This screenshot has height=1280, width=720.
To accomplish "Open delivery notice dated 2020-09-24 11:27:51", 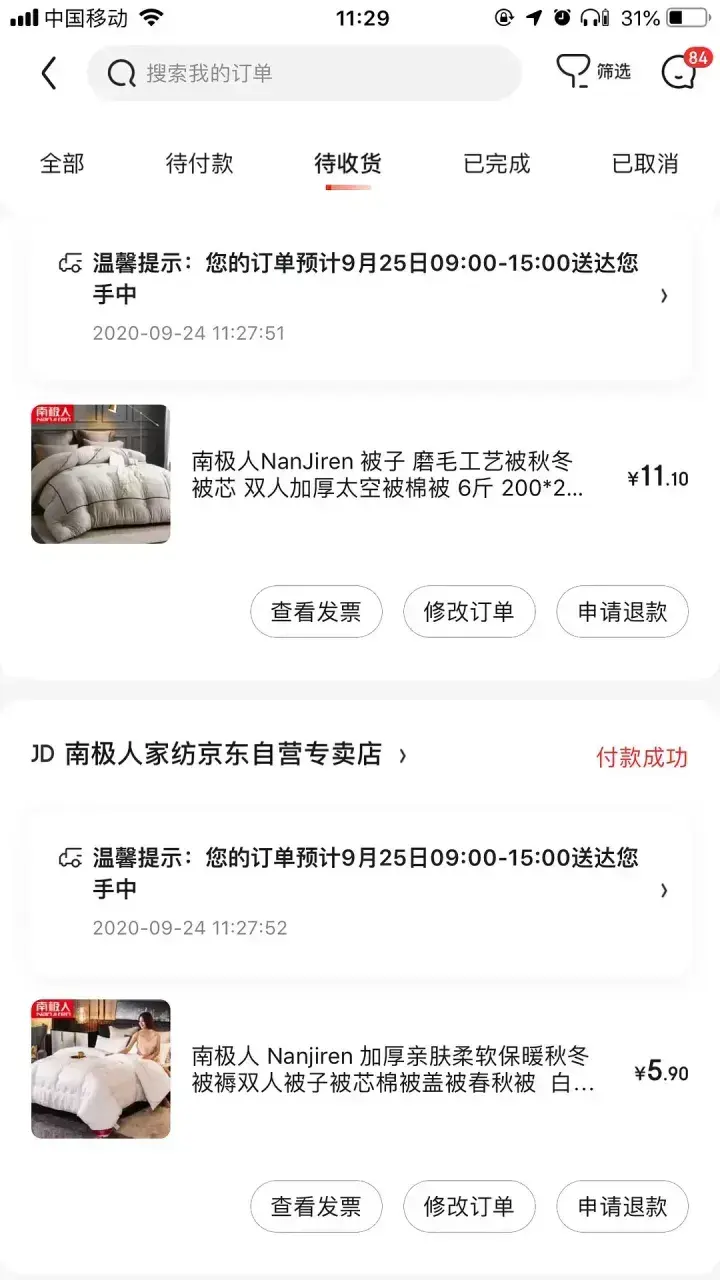I will coord(360,295).
